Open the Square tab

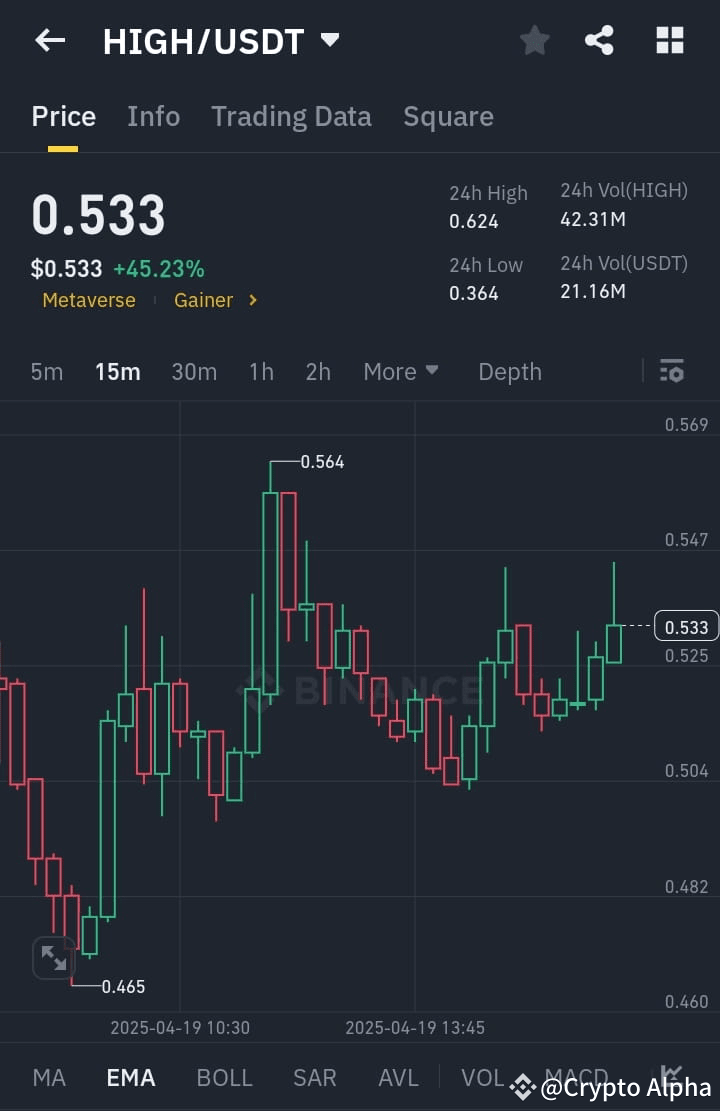point(448,116)
